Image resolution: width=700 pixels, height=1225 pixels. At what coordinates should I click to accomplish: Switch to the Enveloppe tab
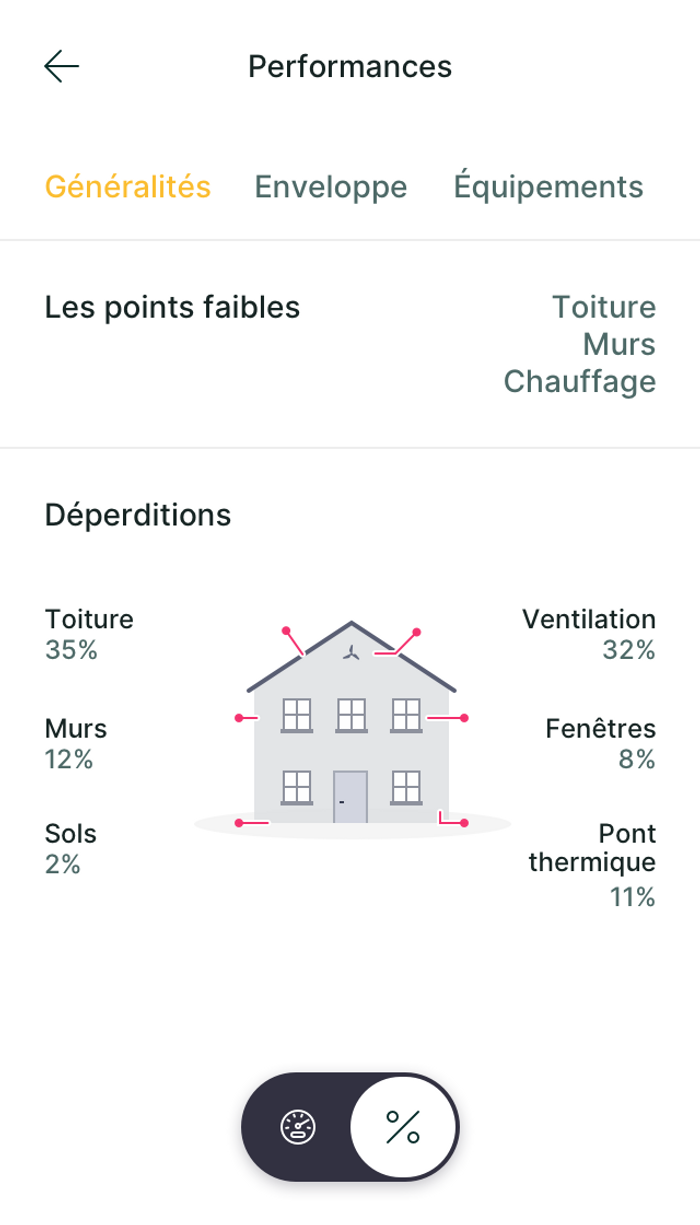tap(331, 187)
